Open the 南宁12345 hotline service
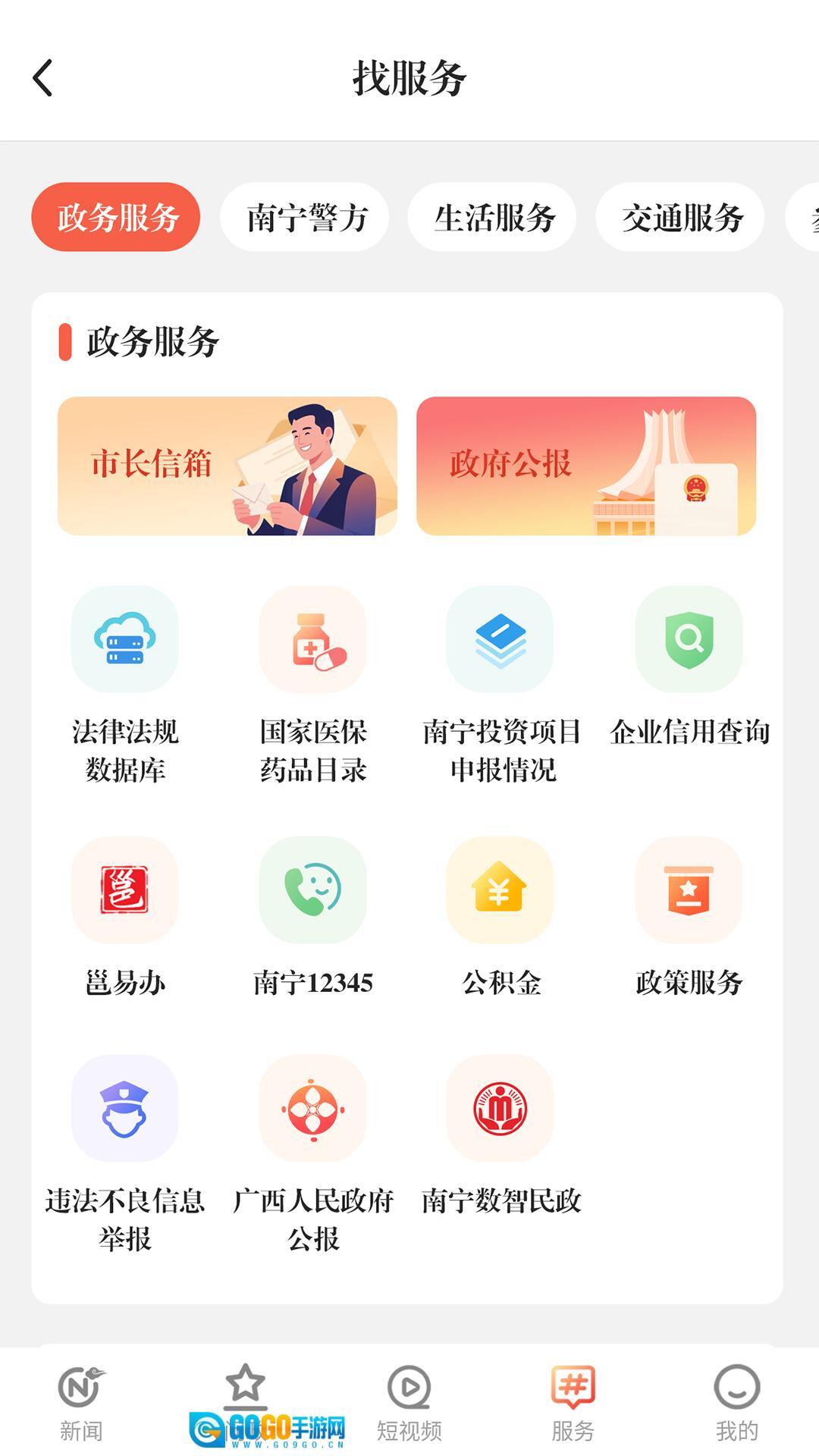Viewport: 819px width, 1456px height. [x=313, y=890]
